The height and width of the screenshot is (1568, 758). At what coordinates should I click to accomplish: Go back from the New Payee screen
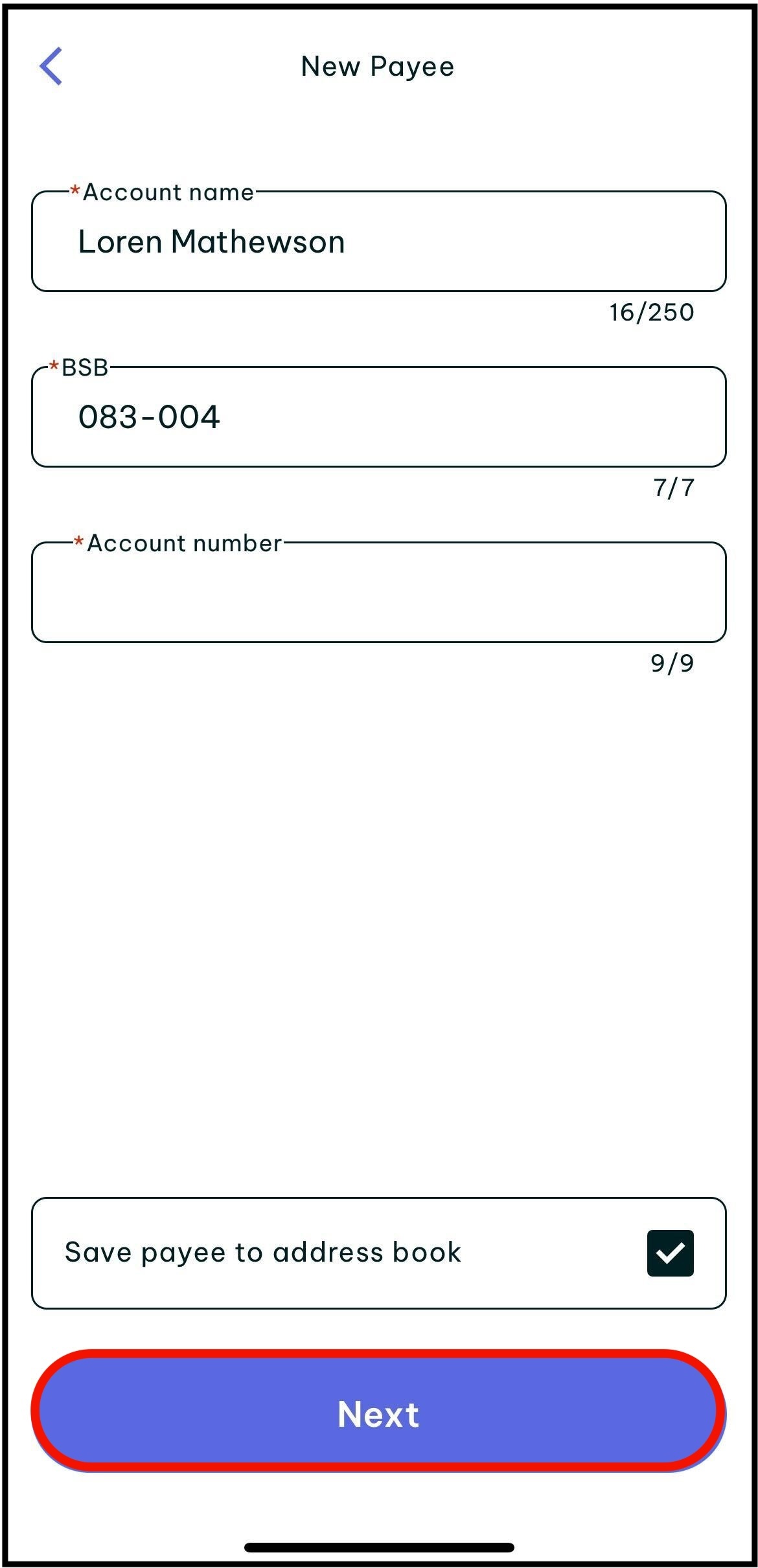pyautogui.click(x=51, y=66)
